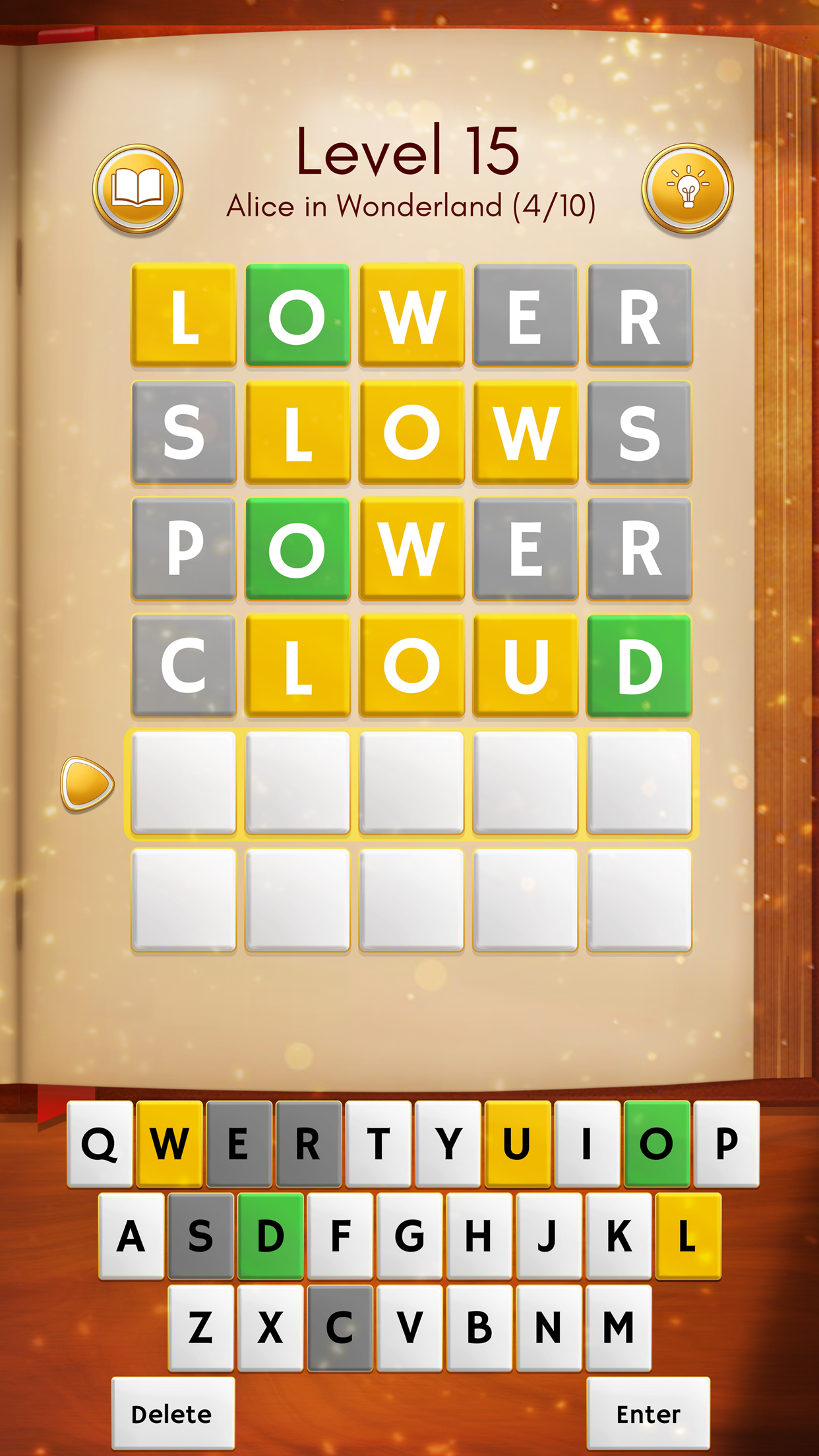This screenshot has height=1456, width=819.
Task: Tap the letter B key
Action: pos(479,1327)
